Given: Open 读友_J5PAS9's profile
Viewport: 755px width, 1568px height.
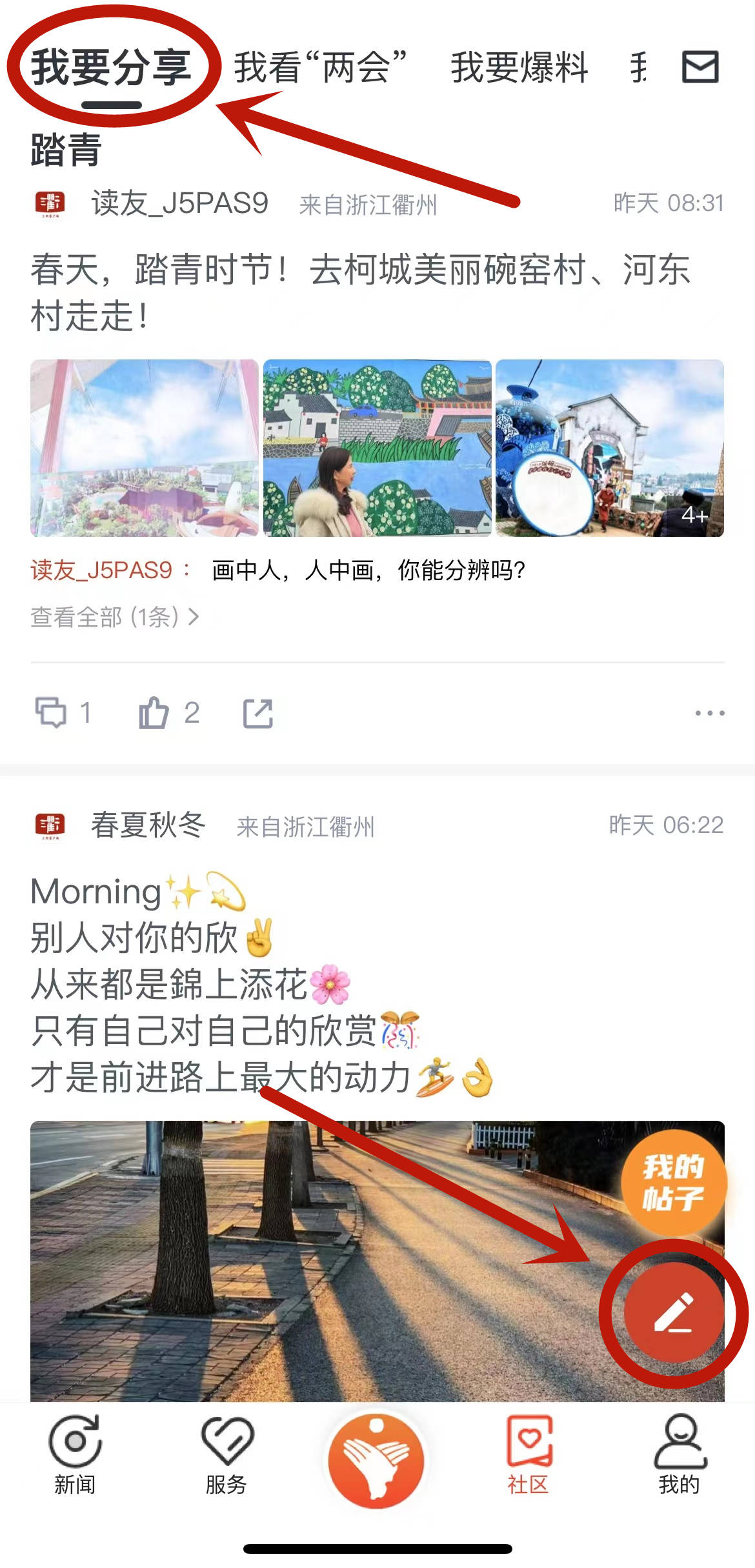Looking at the screenshot, I should 179,204.
